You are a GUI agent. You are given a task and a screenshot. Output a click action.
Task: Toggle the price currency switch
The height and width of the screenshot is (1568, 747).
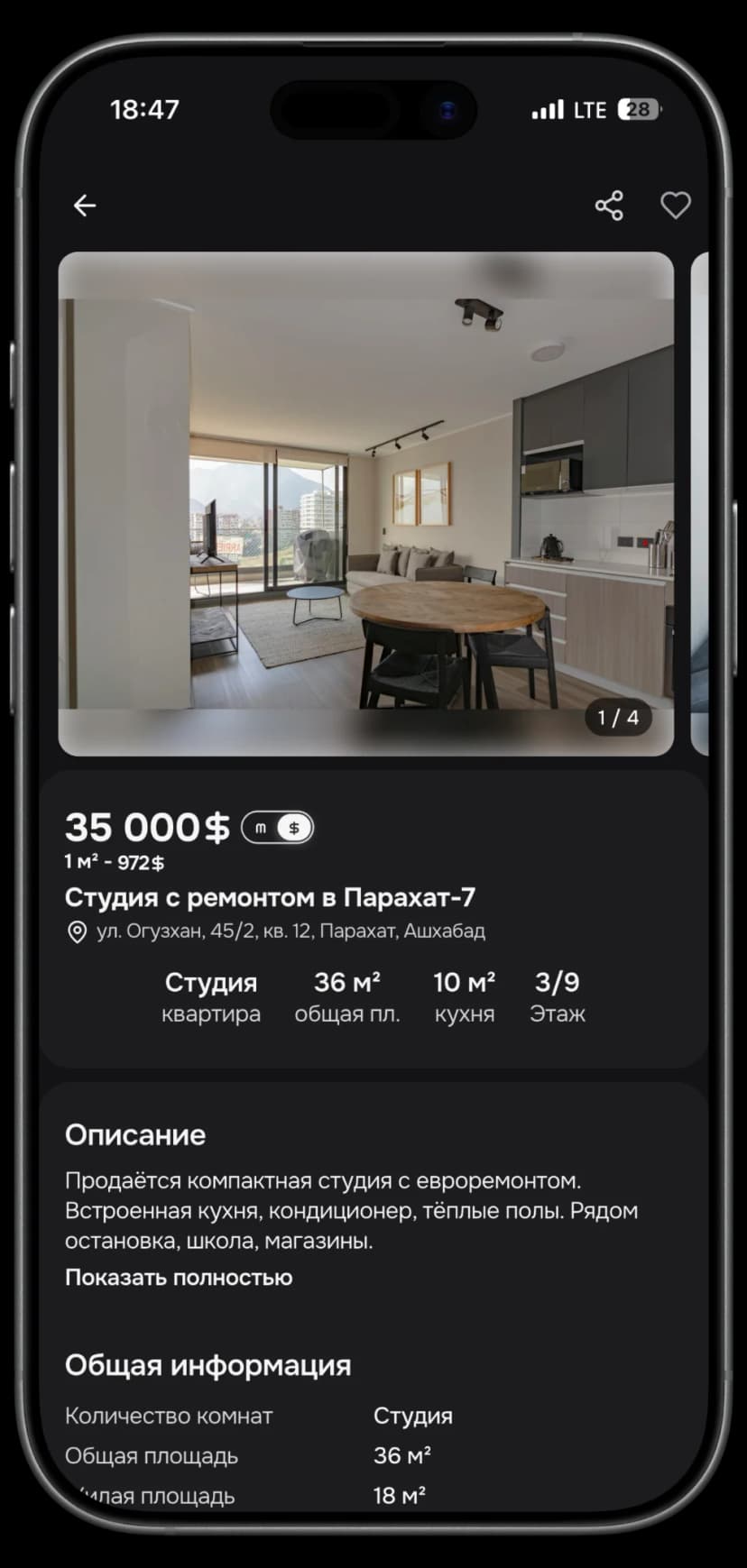277,828
